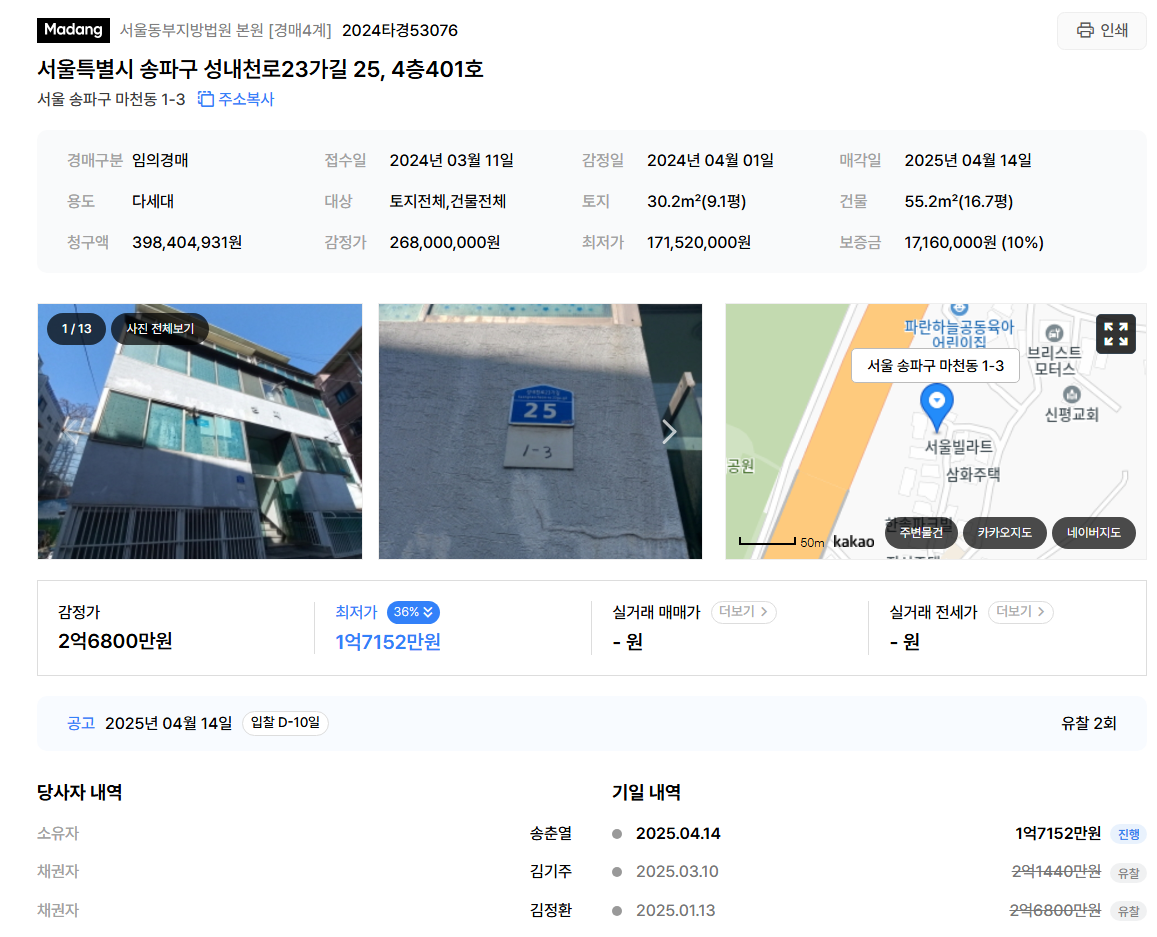Expand the 36% minimum price badge

413,612
